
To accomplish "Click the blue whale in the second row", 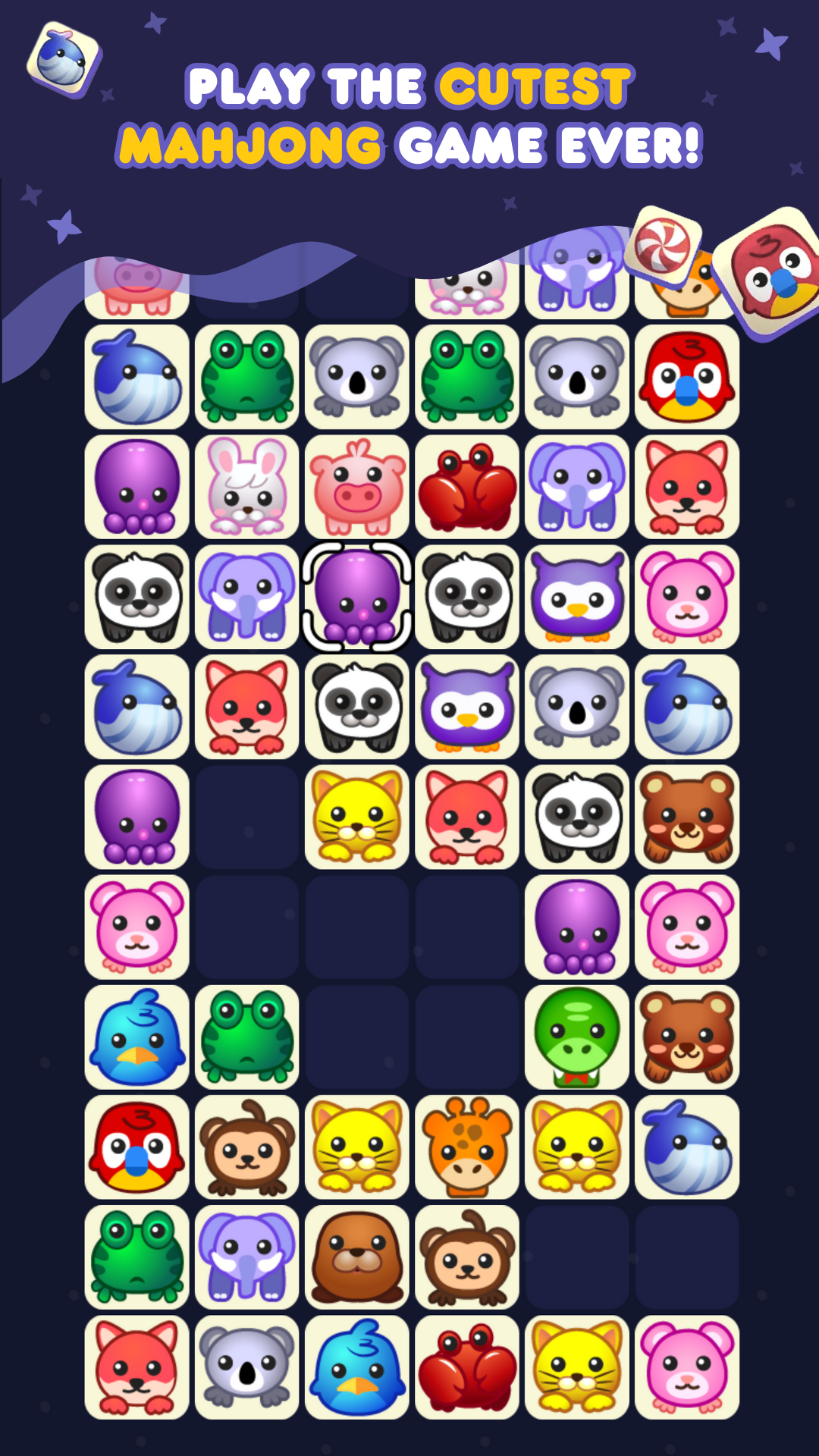I will click(136, 377).
